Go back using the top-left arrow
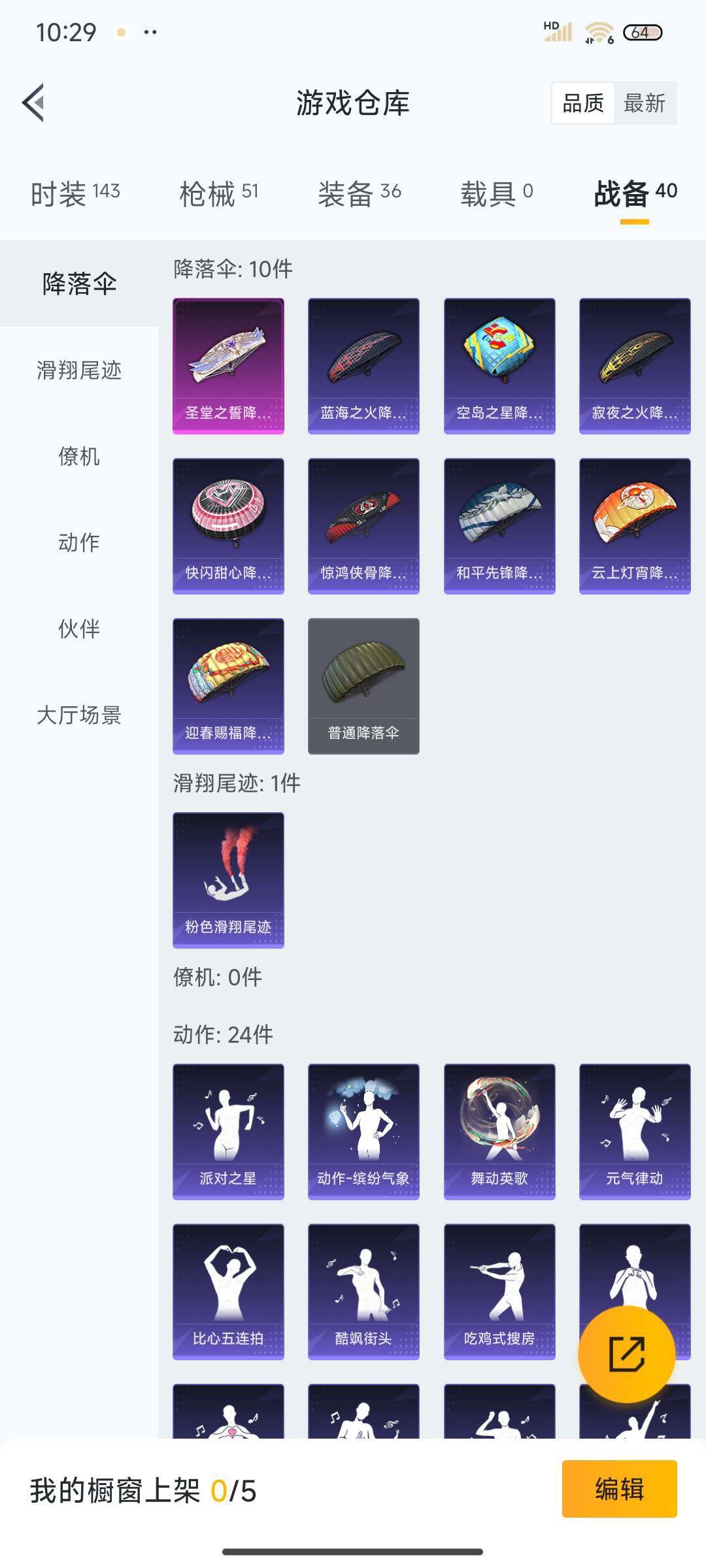 pos(33,103)
